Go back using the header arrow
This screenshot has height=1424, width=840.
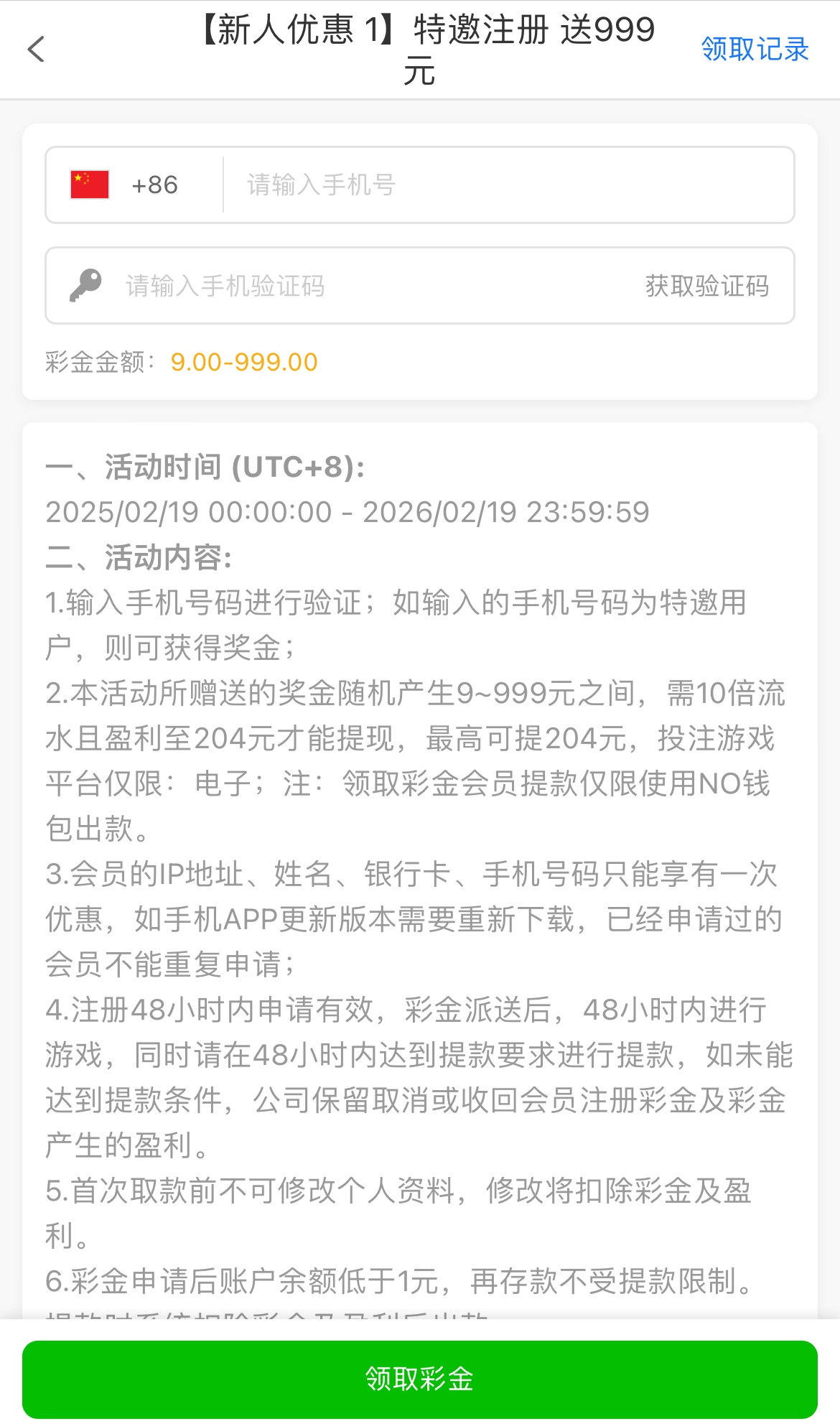pyautogui.click(x=37, y=50)
